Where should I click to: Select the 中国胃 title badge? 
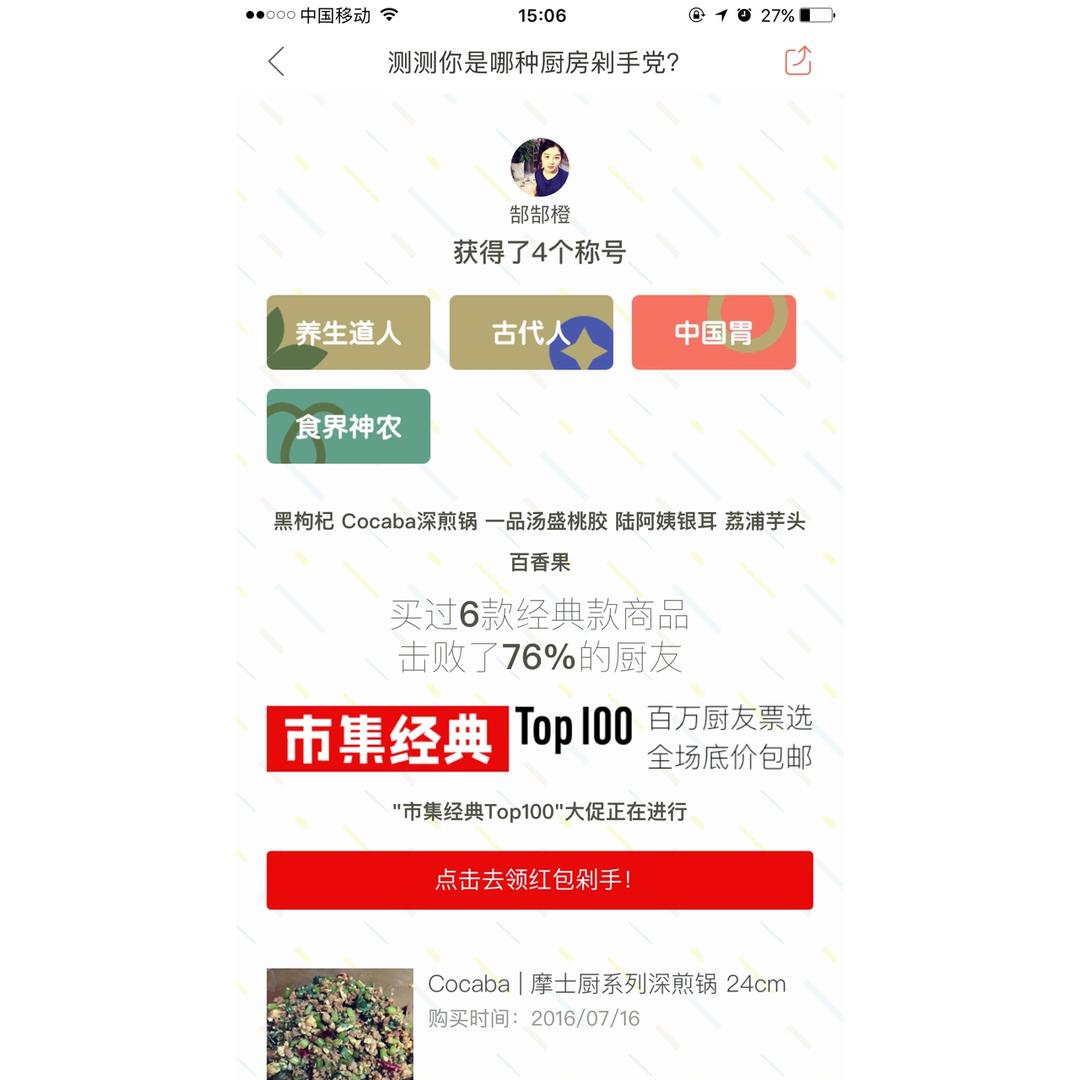[714, 333]
